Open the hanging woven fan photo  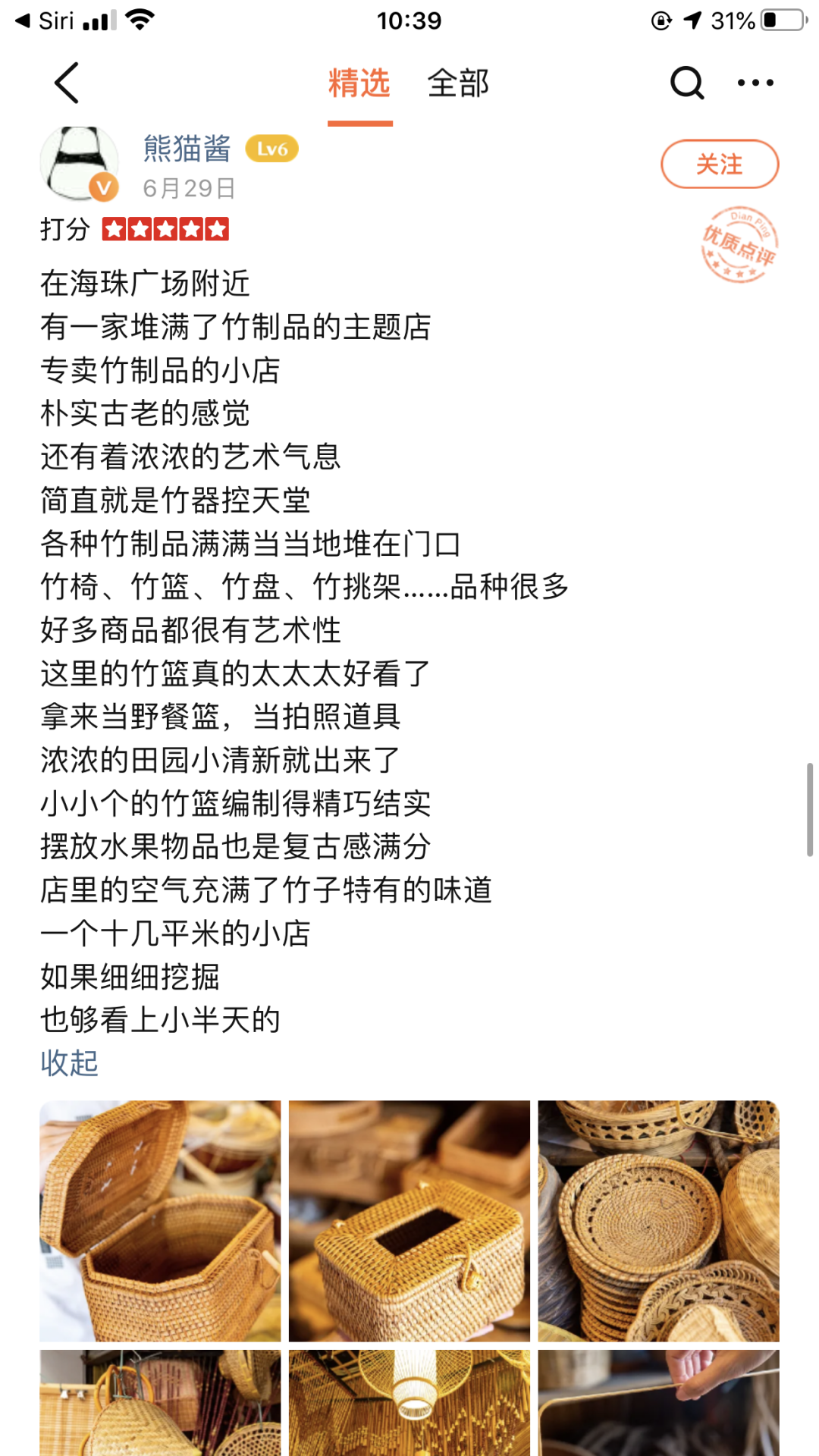pyautogui.click(x=160, y=1403)
